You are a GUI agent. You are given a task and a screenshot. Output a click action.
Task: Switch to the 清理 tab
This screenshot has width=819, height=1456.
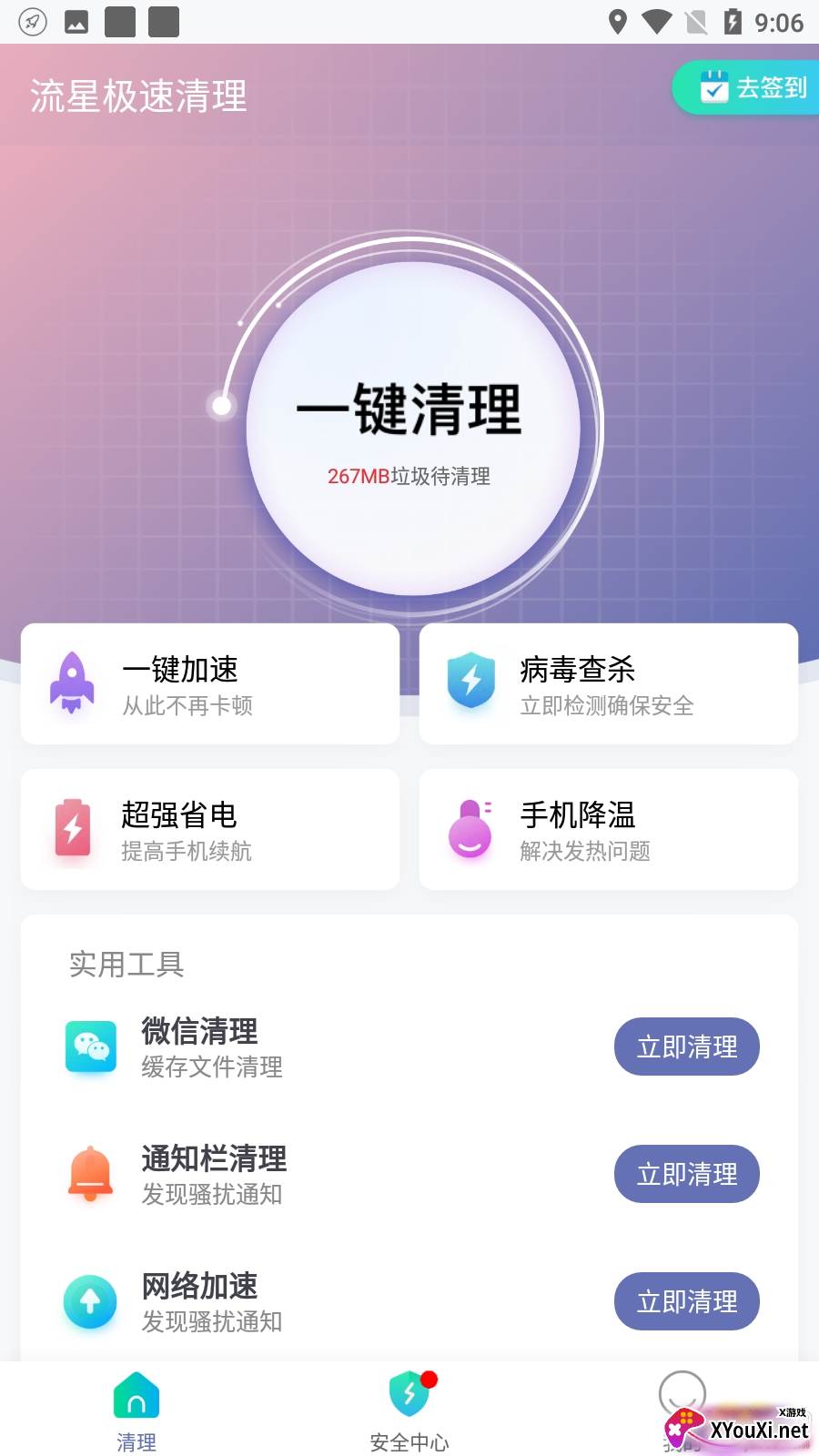136,1410
